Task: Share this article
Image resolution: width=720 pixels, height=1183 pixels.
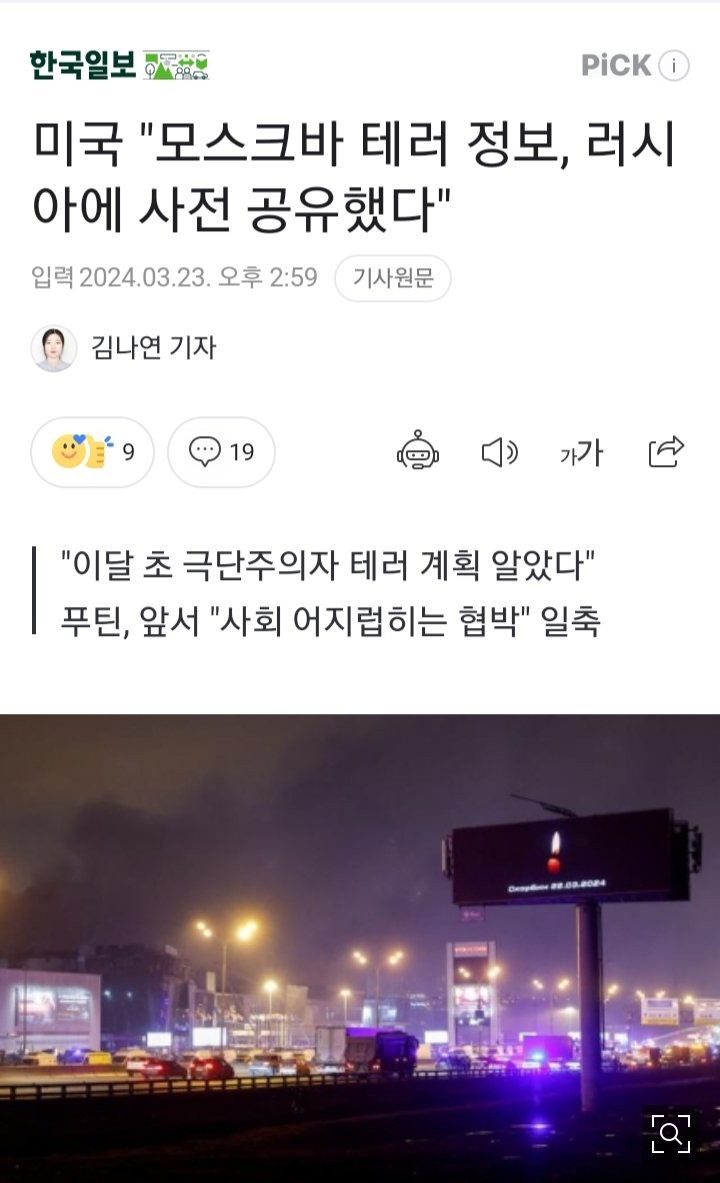Action: (666, 452)
